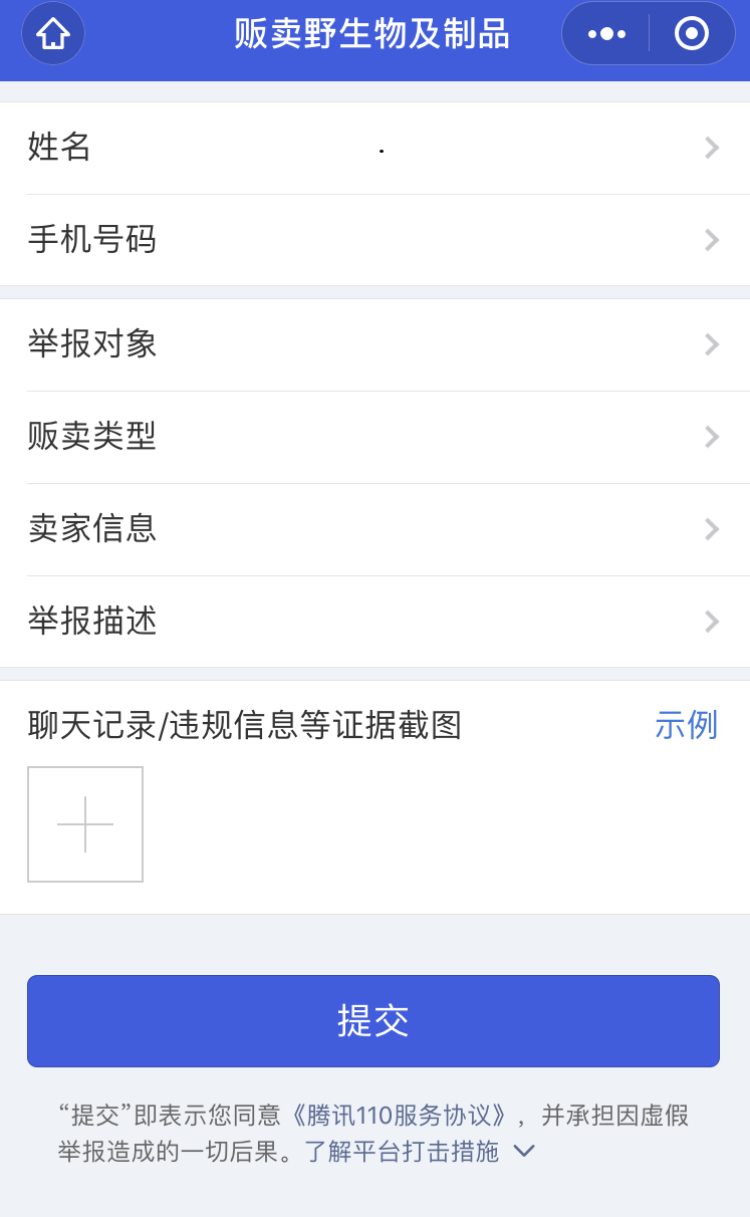Screen dimensions: 750x1217
Task: Add an evidence screenshot with plus box
Action: coord(85,824)
